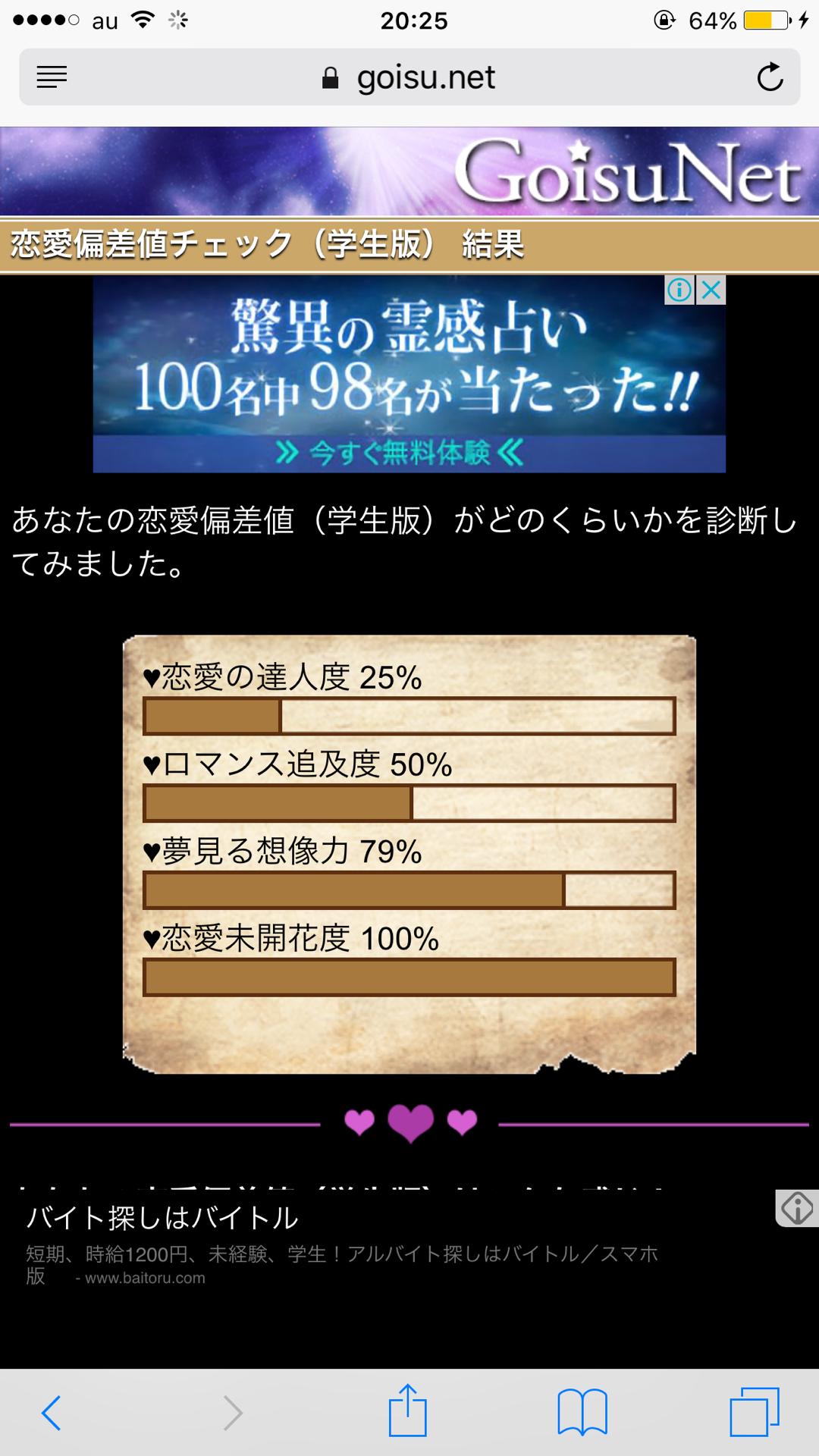This screenshot has height=1456, width=819.
Task: Open the reader view icon in address bar
Action: tap(52, 77)
